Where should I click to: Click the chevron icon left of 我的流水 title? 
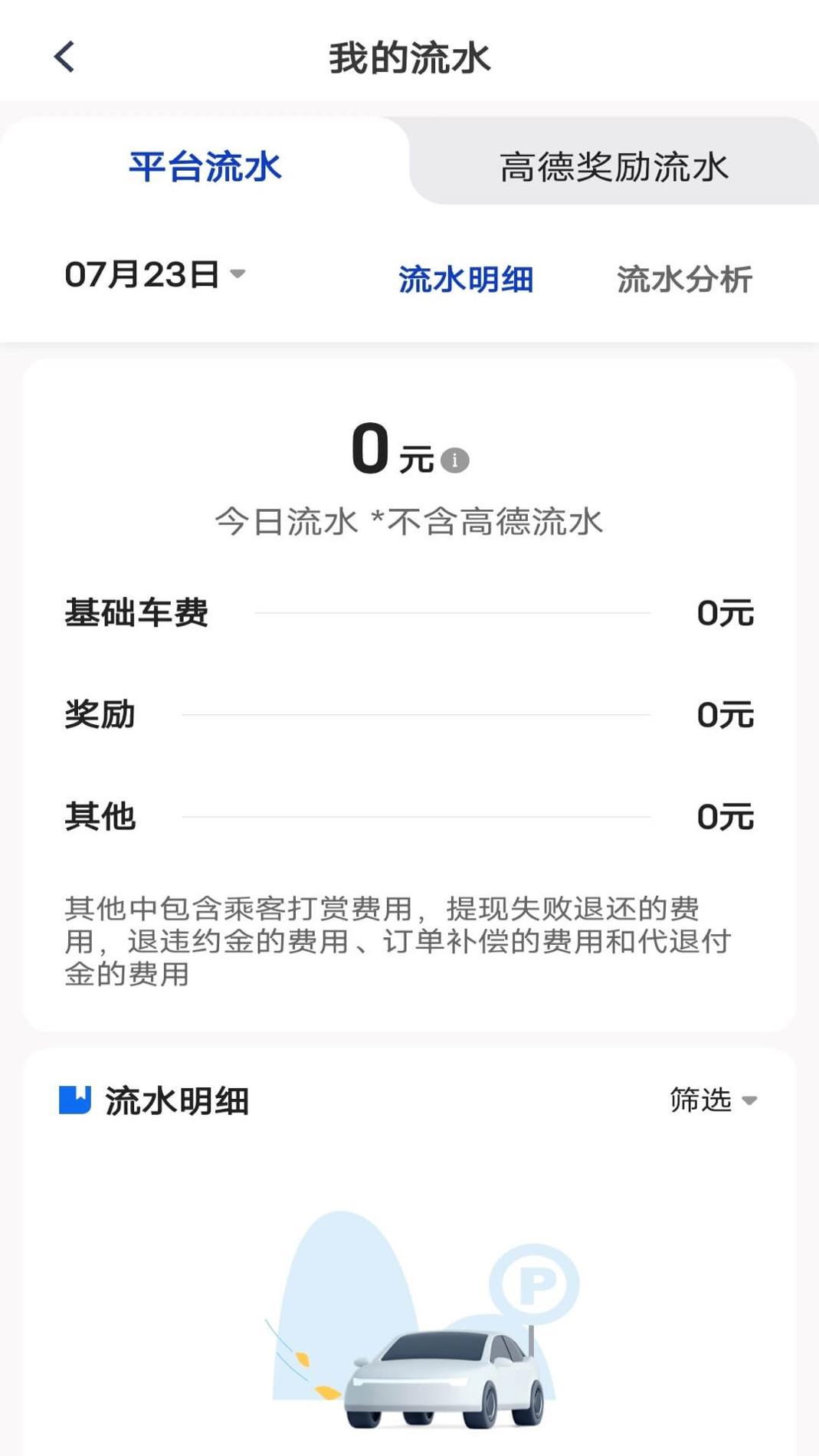[64, 57]
